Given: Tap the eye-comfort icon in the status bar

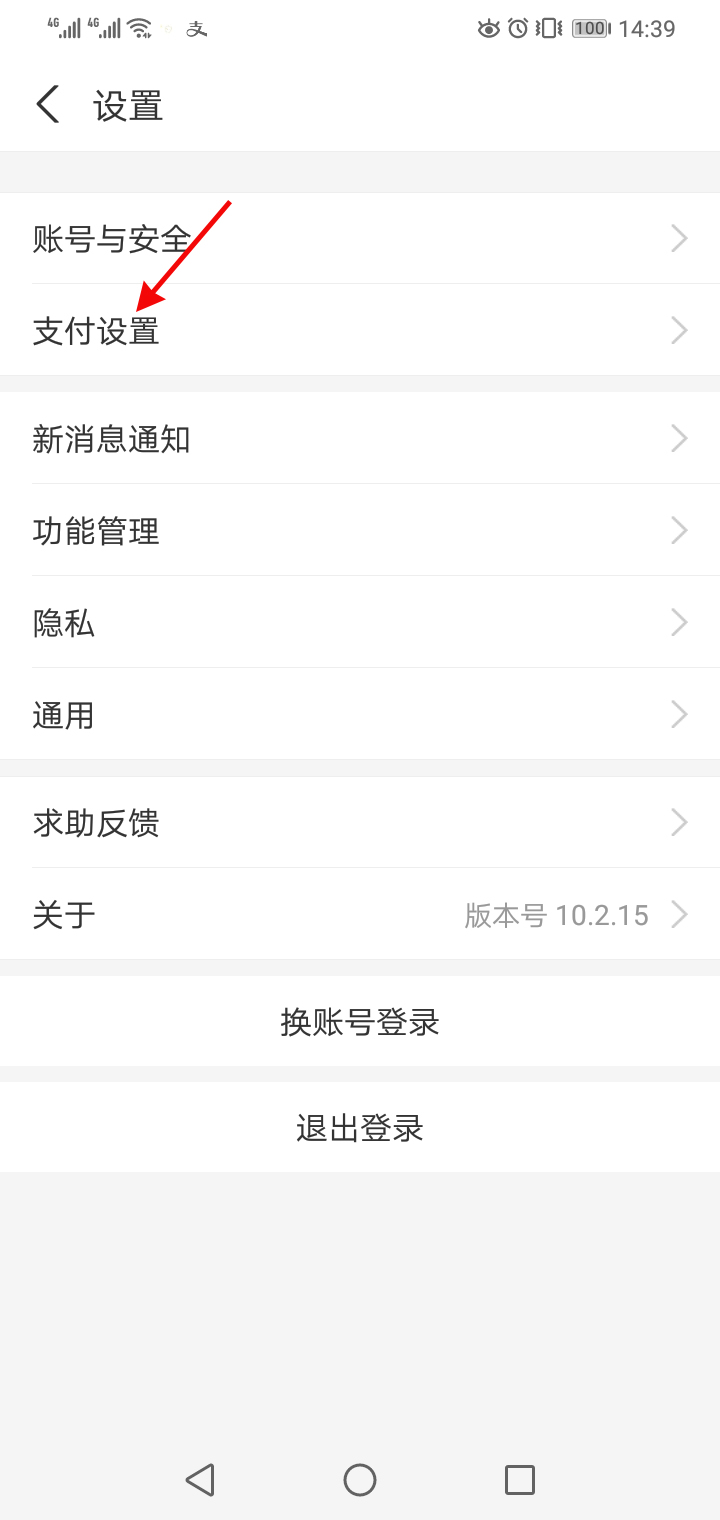Looking at the screenshot, I should pyautogui.click(x=489, y=29).
